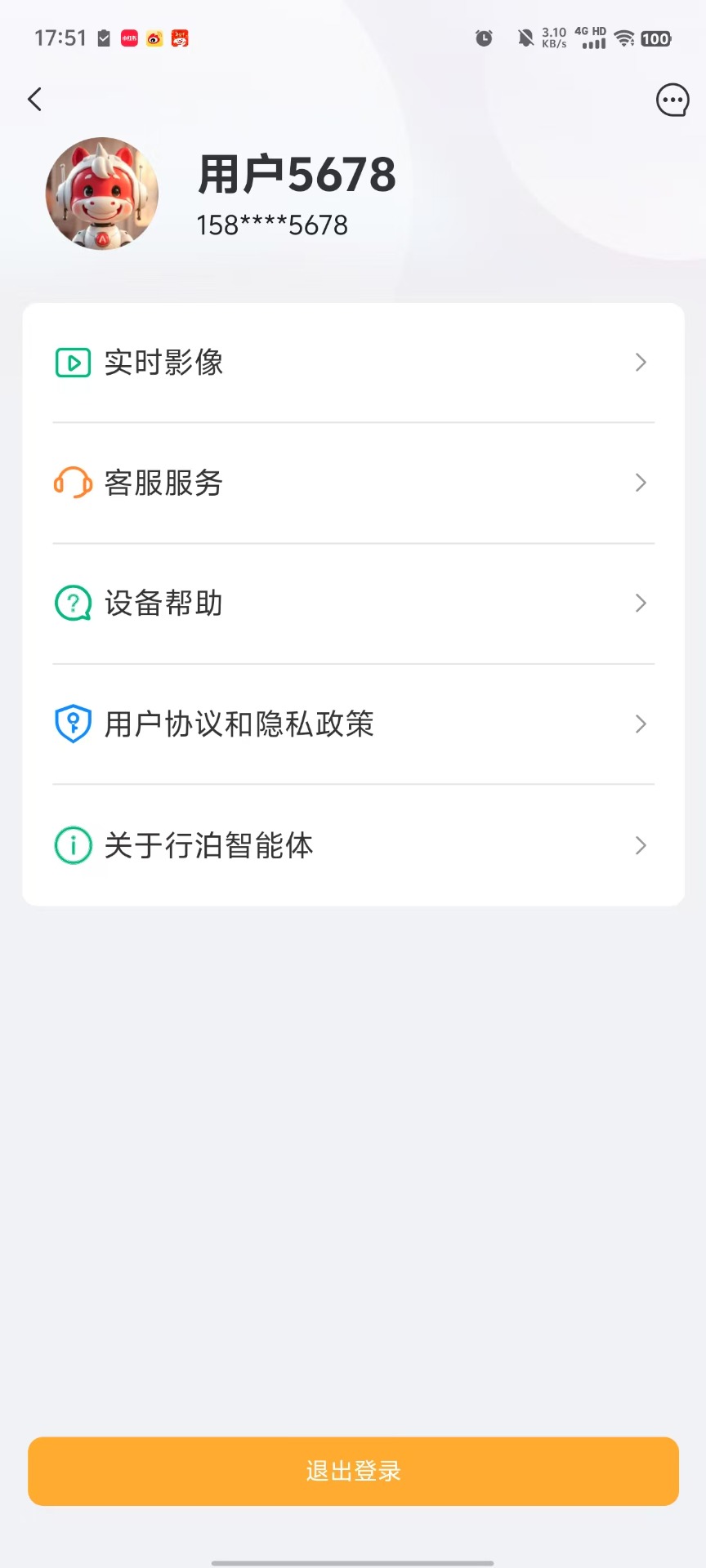
Task: Tap the Wi-Fi icon in status bar
Action: pyautogui.click(x=625, y=38)
